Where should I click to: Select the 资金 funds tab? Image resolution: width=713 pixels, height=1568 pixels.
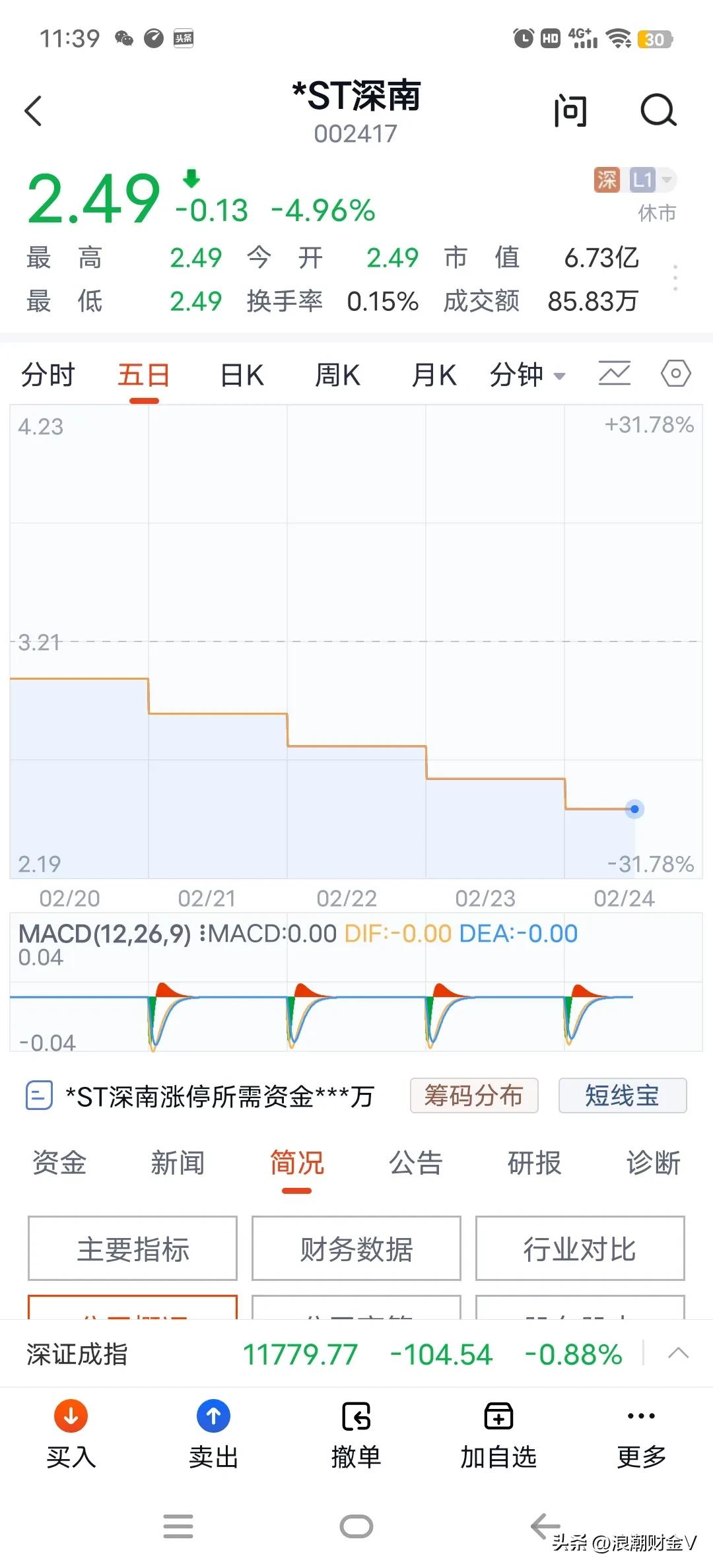(59, 1163)
